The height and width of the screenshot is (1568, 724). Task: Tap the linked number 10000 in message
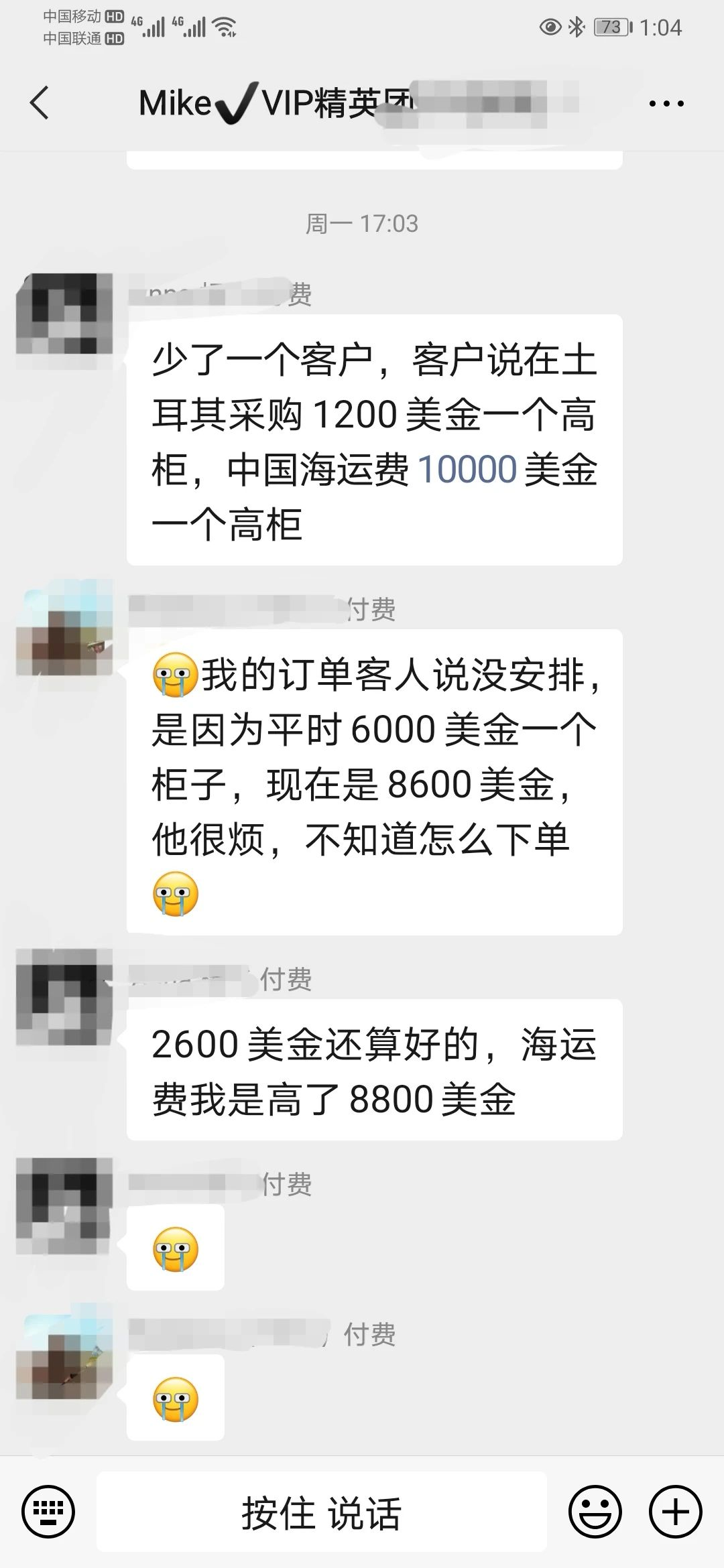coord(467,469)
